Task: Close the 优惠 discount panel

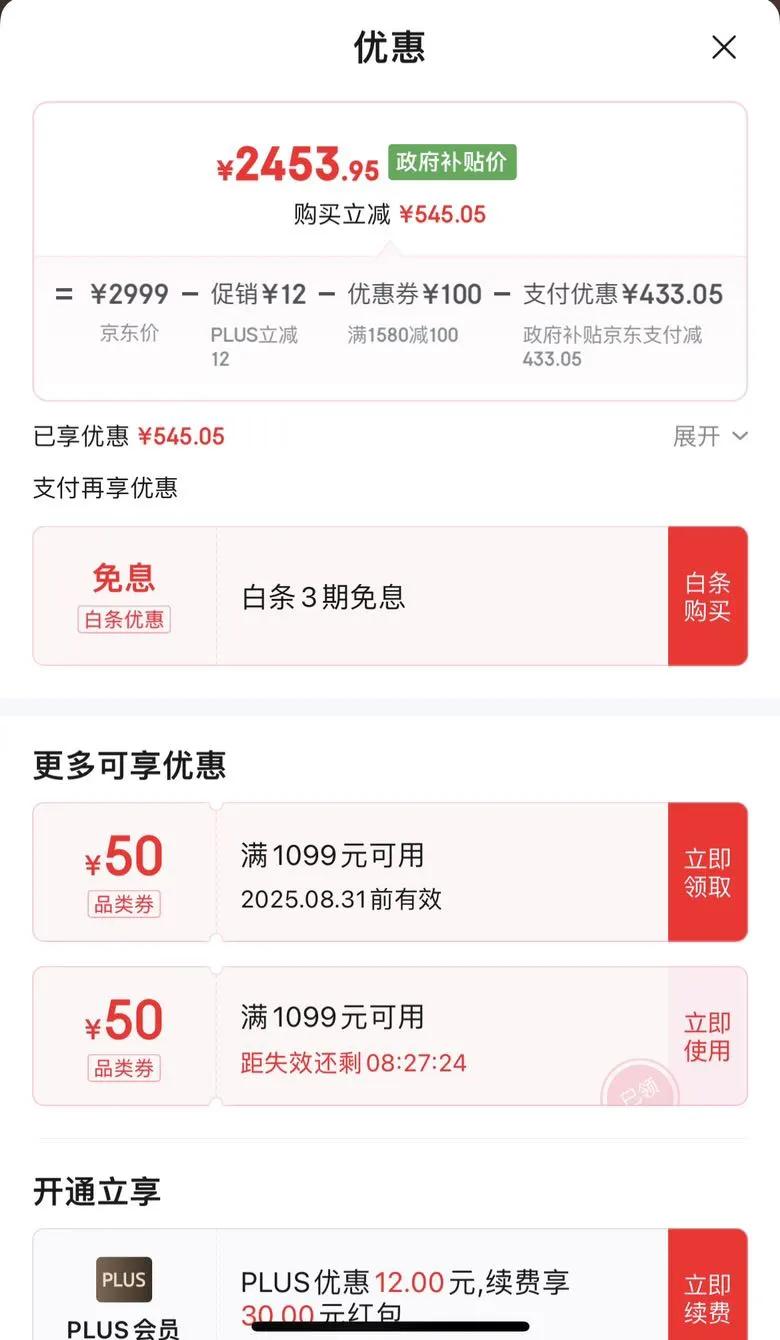Action: pos(723,47)
